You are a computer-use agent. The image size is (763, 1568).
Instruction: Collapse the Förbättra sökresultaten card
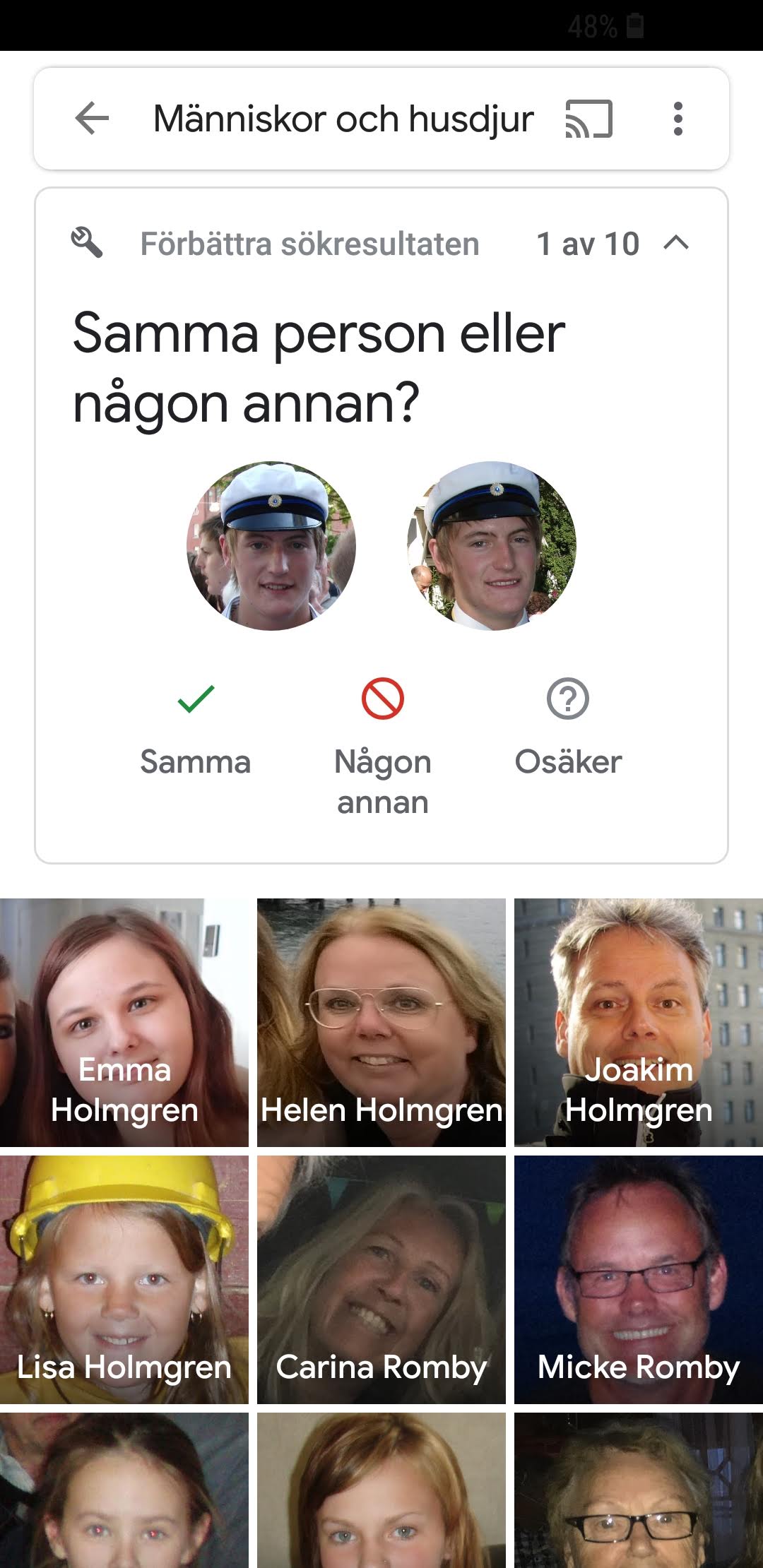[676, 243]
